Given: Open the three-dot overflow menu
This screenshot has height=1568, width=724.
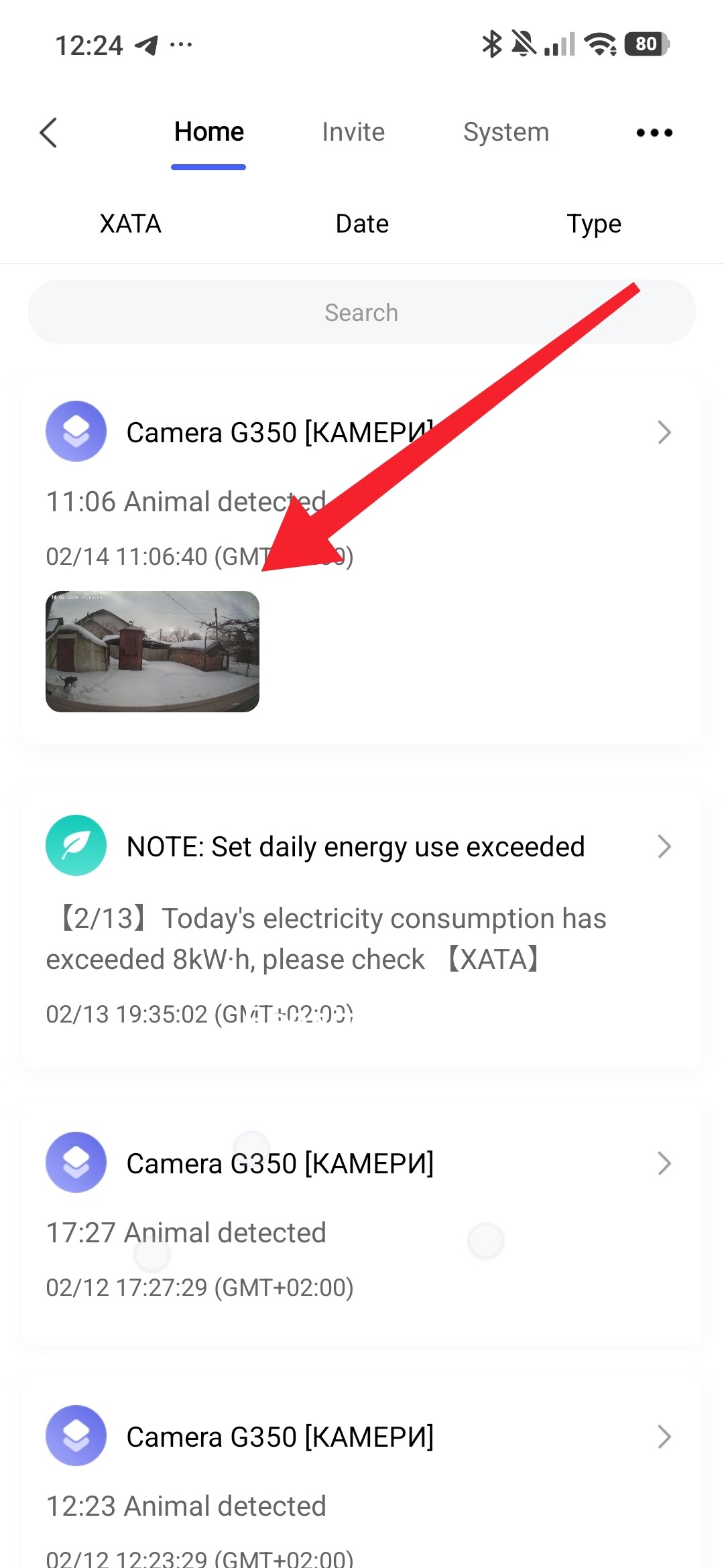Looking at the screenshot, I should pos(654,132).
